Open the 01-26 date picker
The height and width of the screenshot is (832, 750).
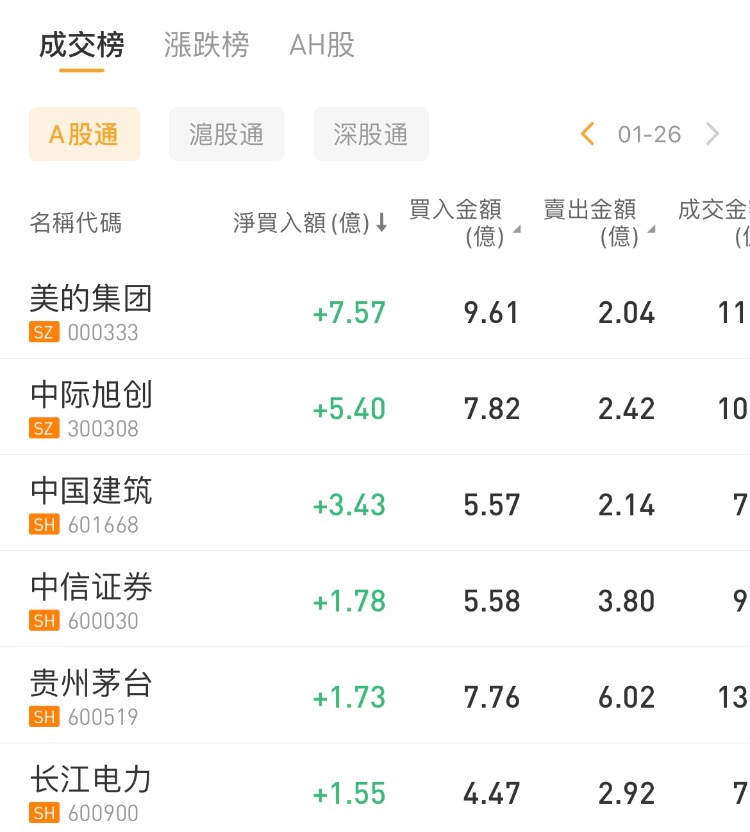(649, 134)
